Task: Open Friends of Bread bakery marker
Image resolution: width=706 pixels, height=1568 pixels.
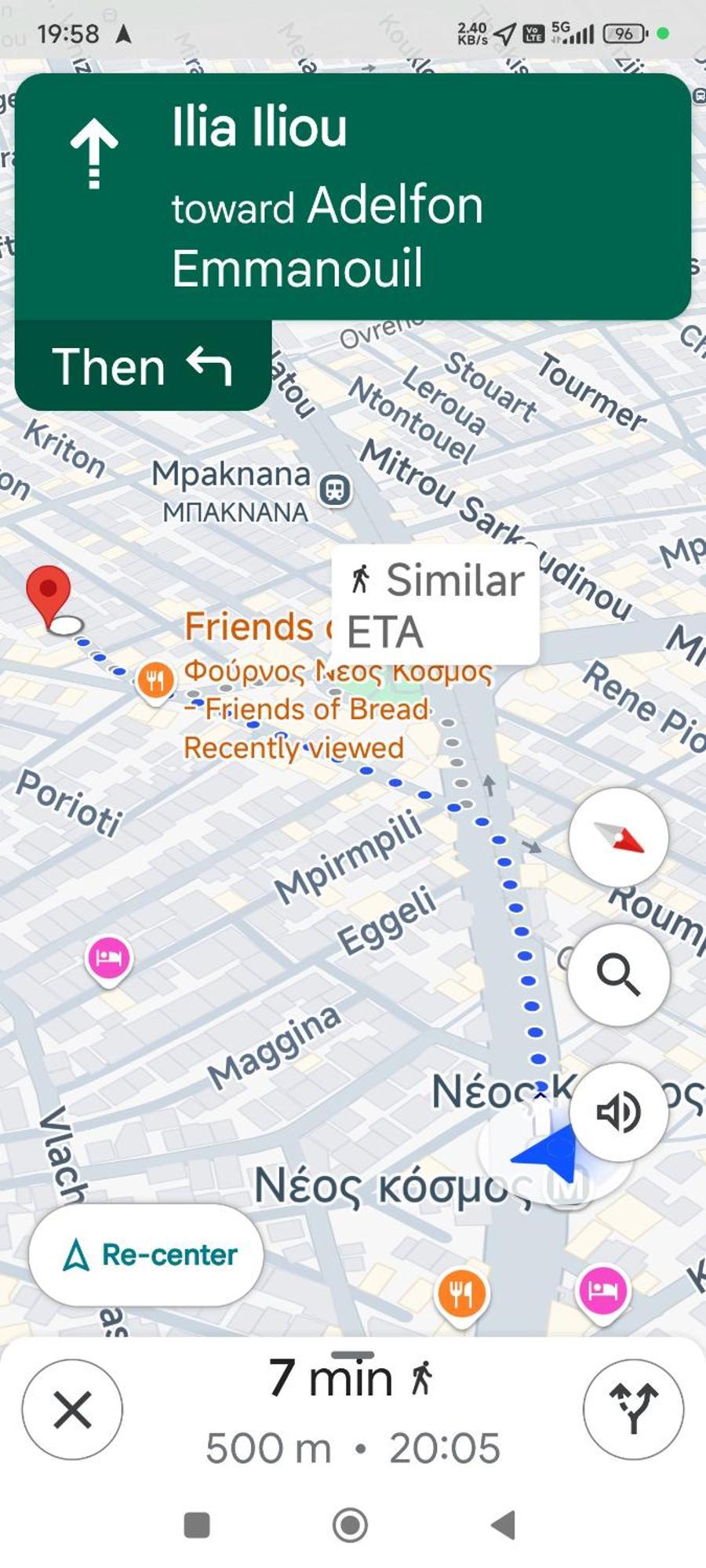Action: (155, 680)
